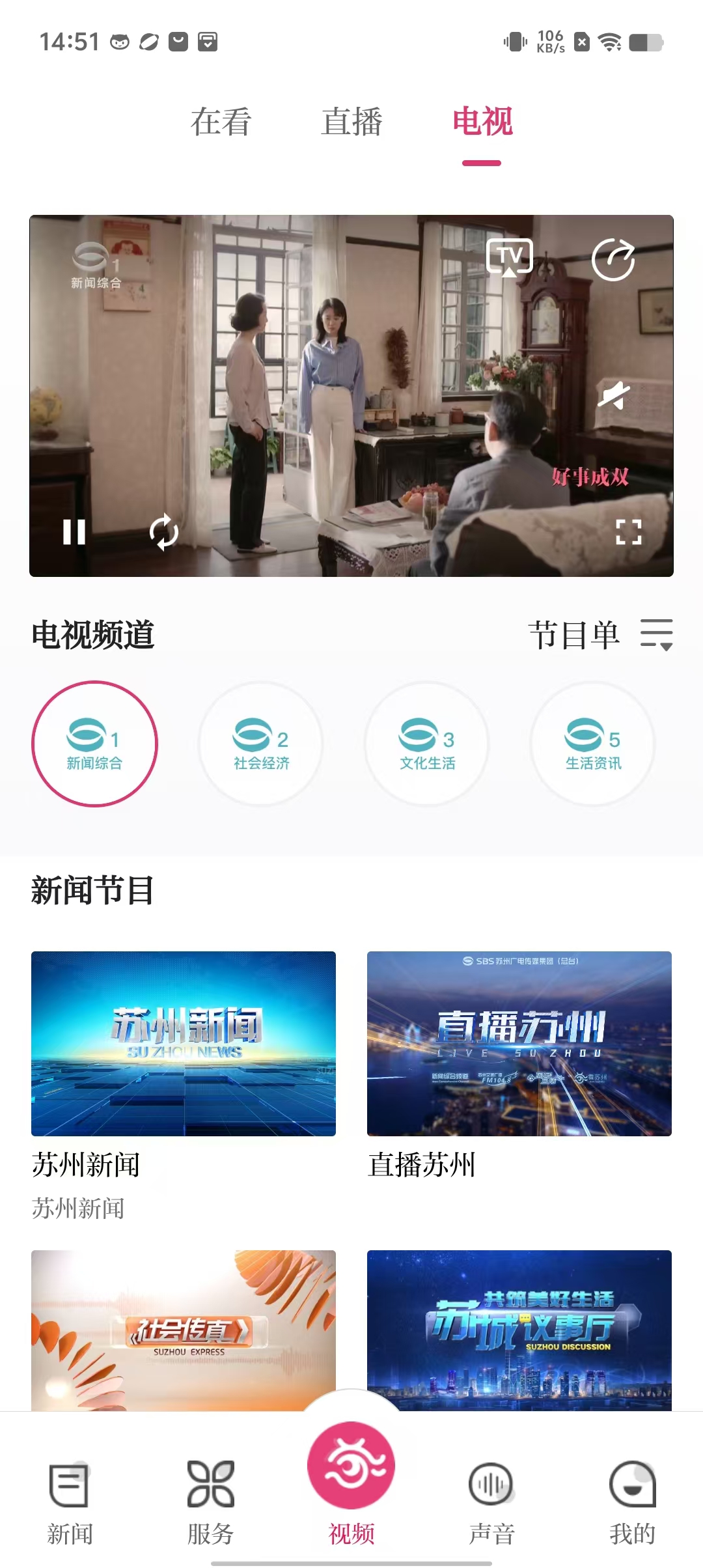Open the 社会传真 program

pyautogui.click(x=184, y=1330)
